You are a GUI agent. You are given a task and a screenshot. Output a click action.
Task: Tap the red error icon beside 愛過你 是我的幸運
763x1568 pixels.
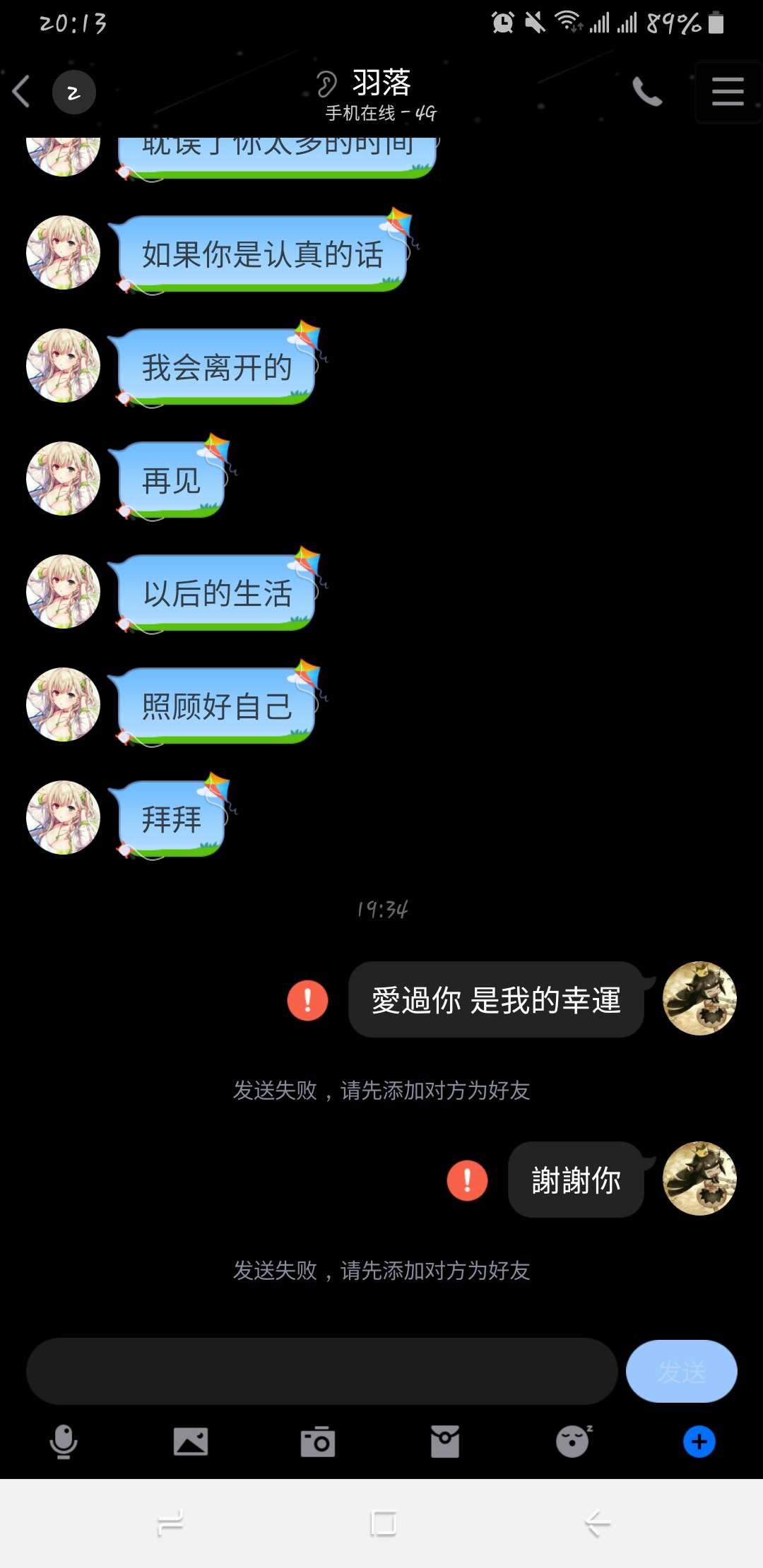click(x=307, y=1000)
